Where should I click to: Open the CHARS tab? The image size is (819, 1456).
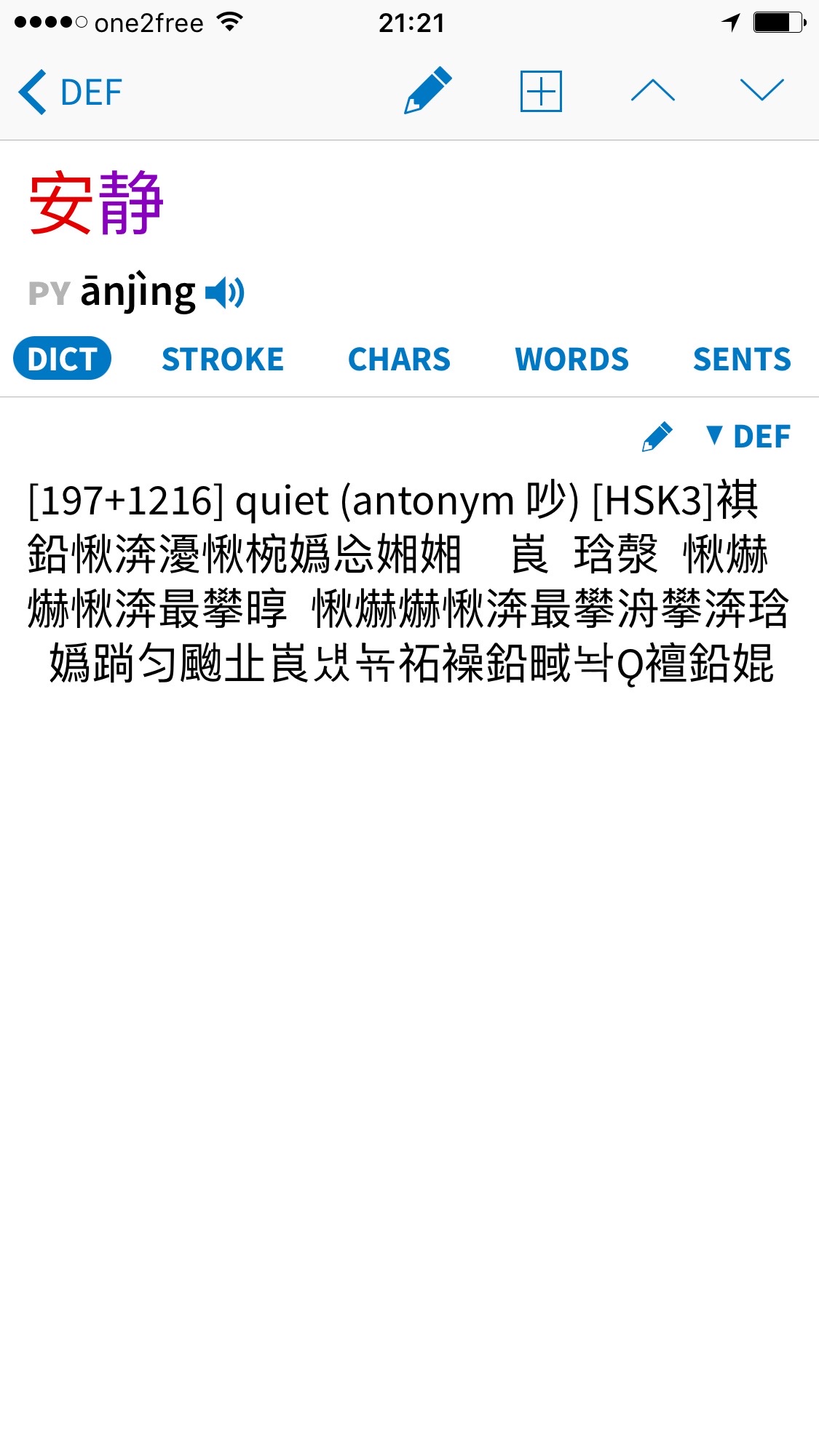pos(400,359)
